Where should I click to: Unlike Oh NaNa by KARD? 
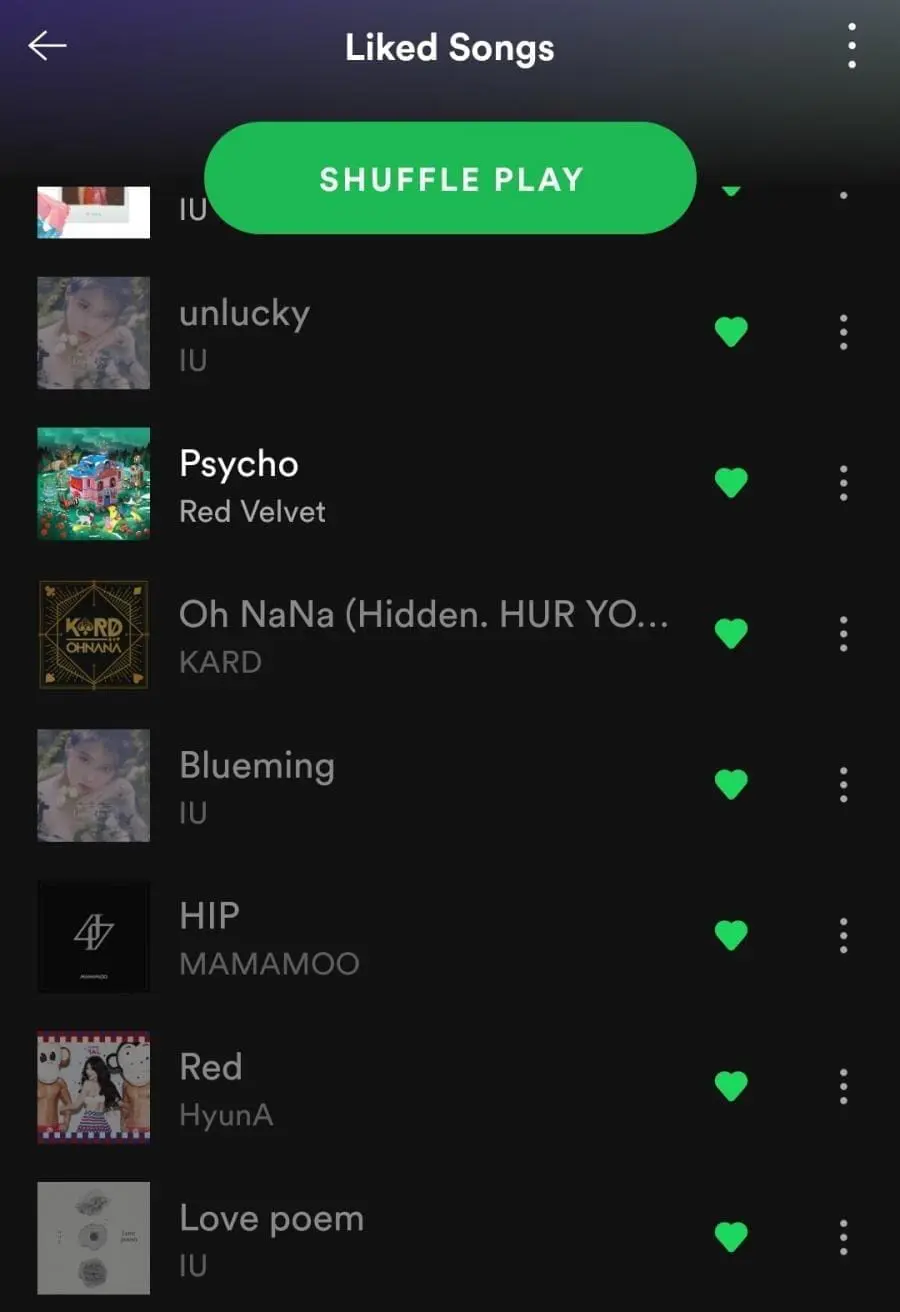coord(731,633)
